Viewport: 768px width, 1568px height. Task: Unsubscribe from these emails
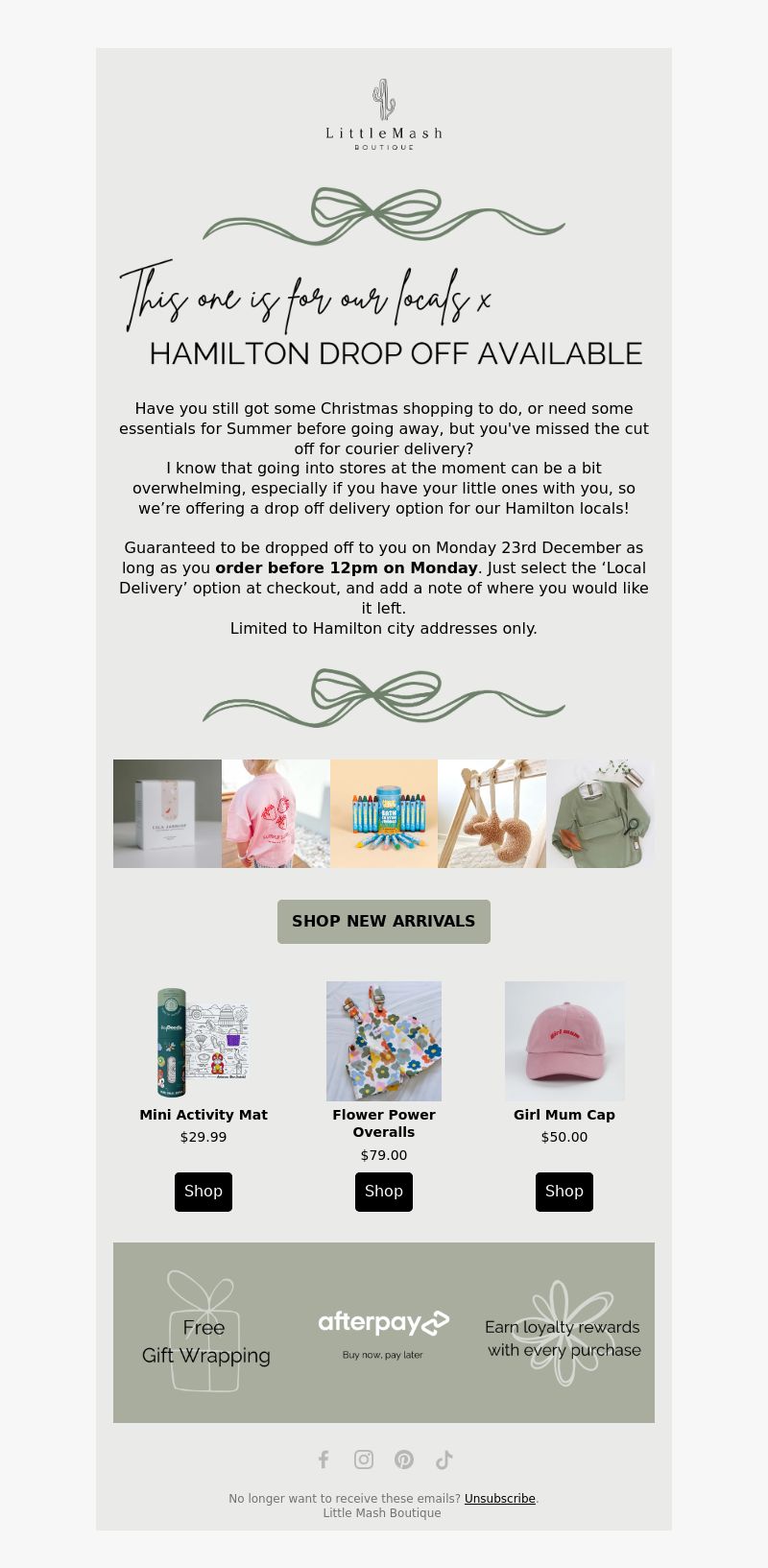(x=499, y=1498)
